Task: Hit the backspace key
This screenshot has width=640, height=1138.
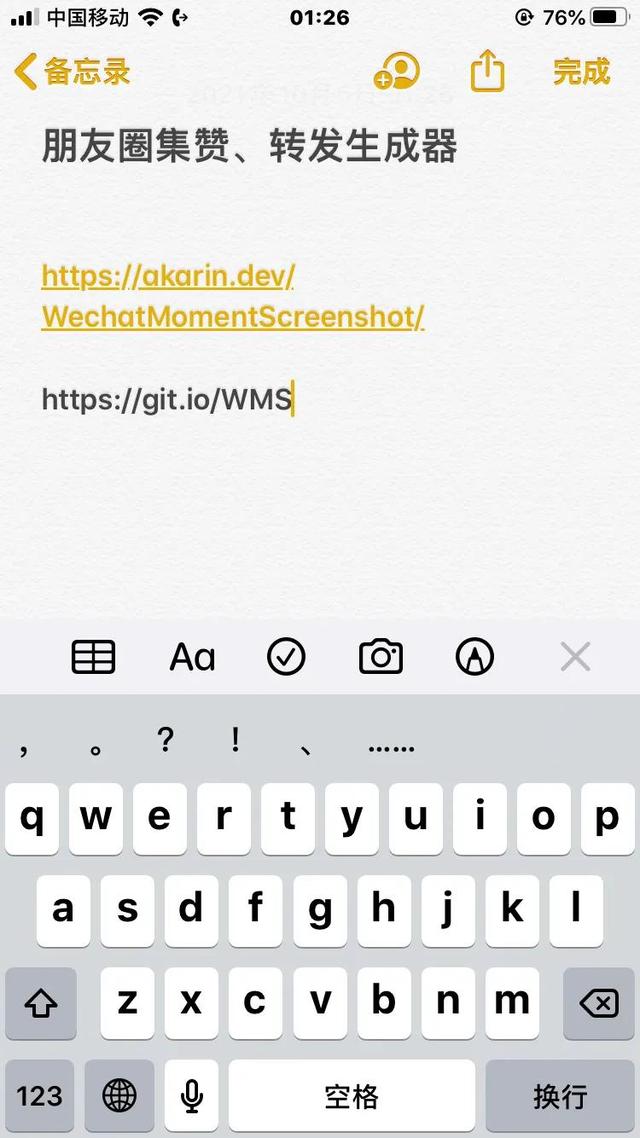Action: pos(599,1003)
